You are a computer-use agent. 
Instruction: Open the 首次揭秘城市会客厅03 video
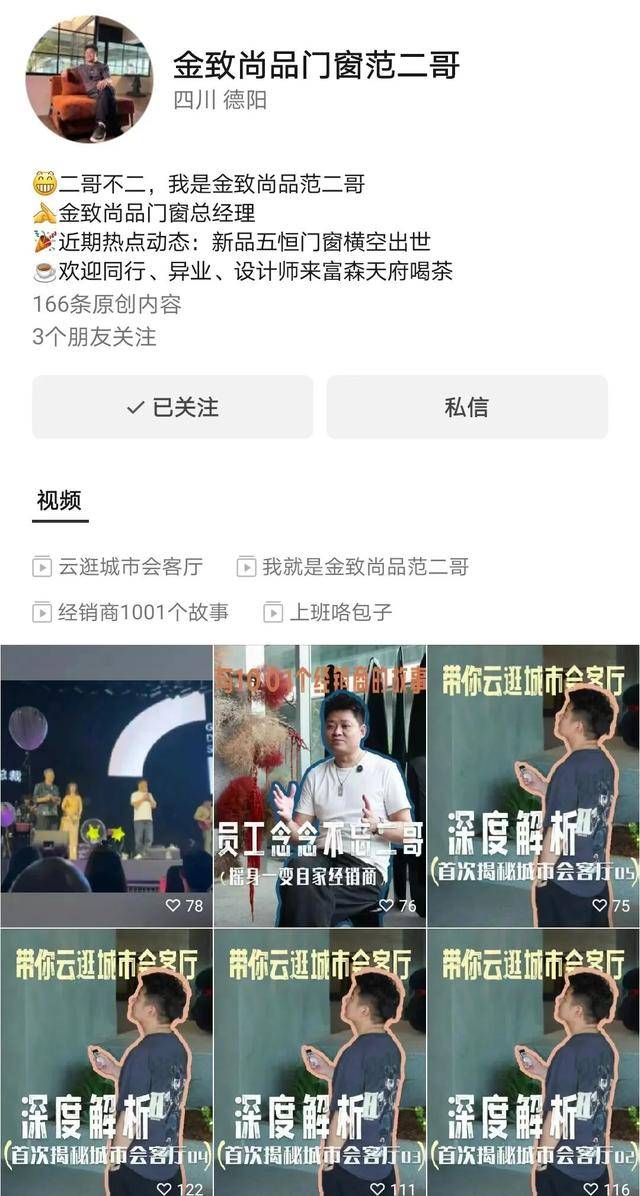point(320,1062)
